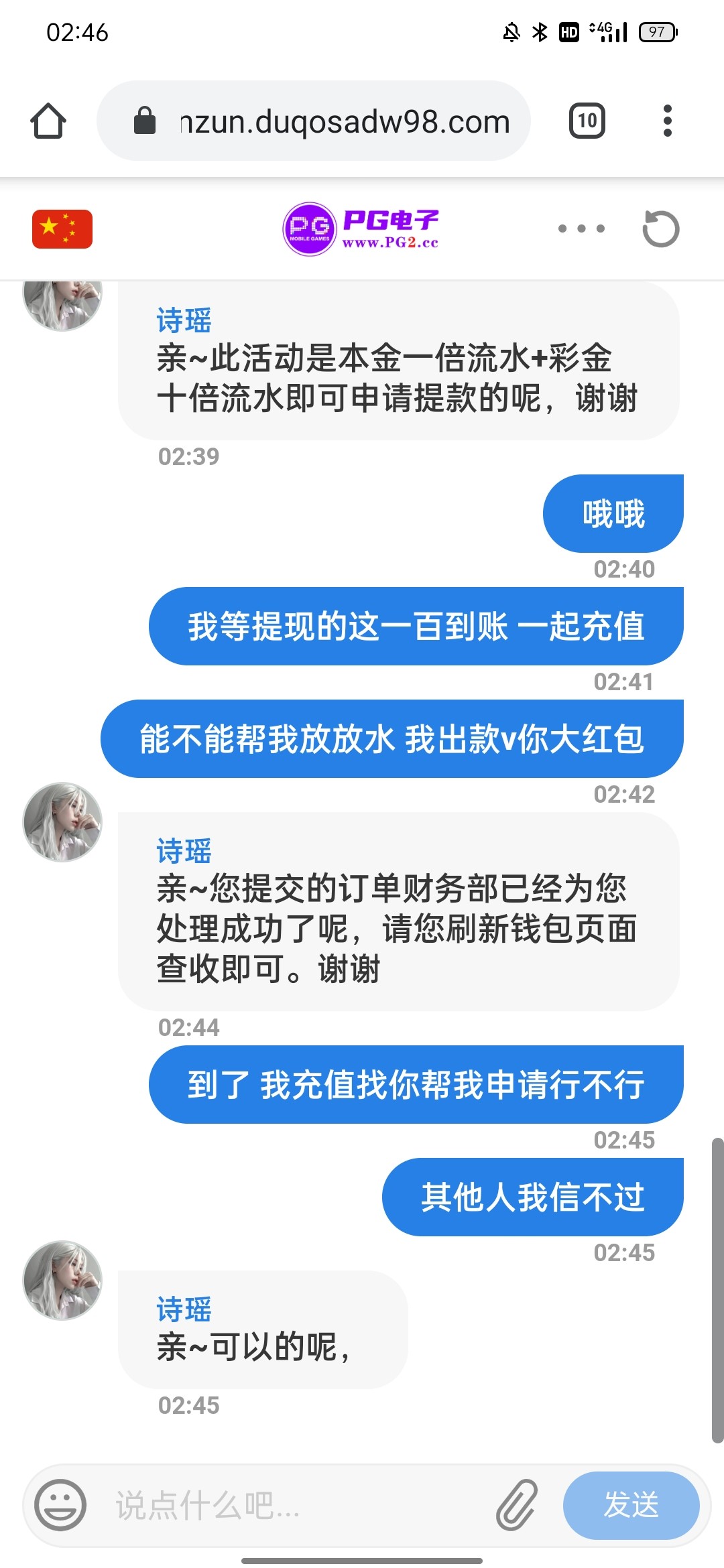Open the emoji picker
Image resolution: width=724 pixels, height=1568 pixels.
click(60, 1505)
